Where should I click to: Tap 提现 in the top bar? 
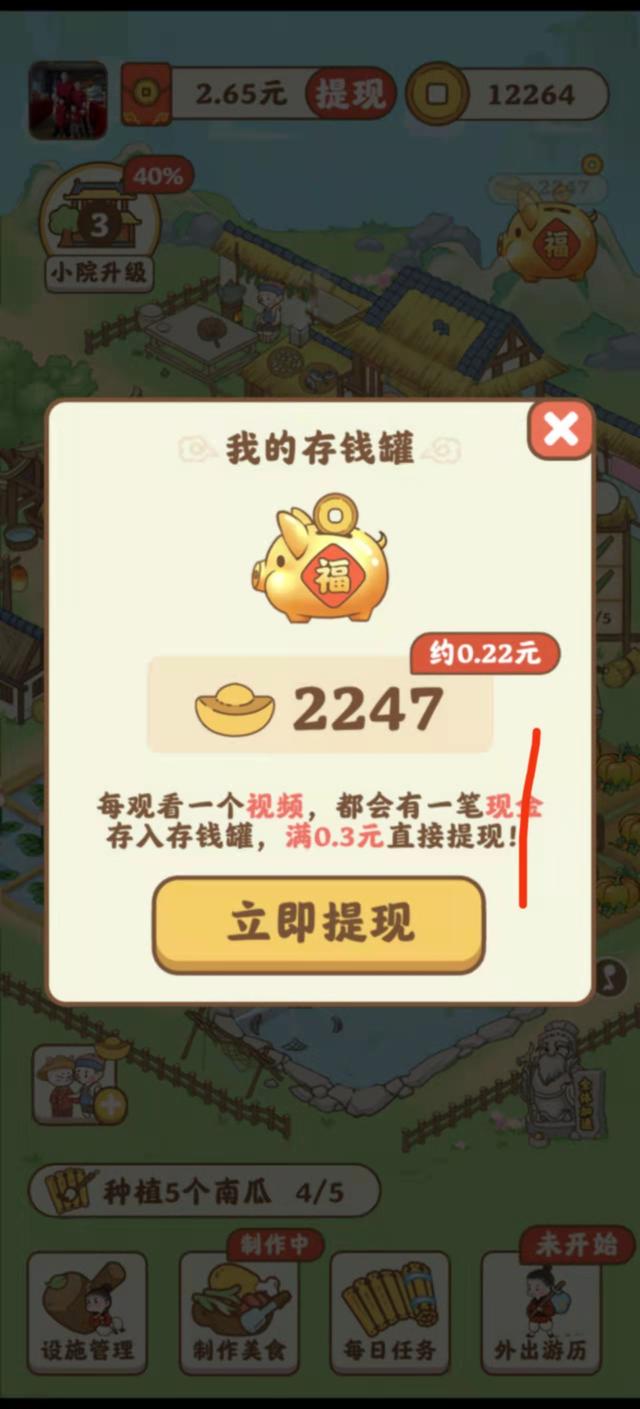pos(350,95)
